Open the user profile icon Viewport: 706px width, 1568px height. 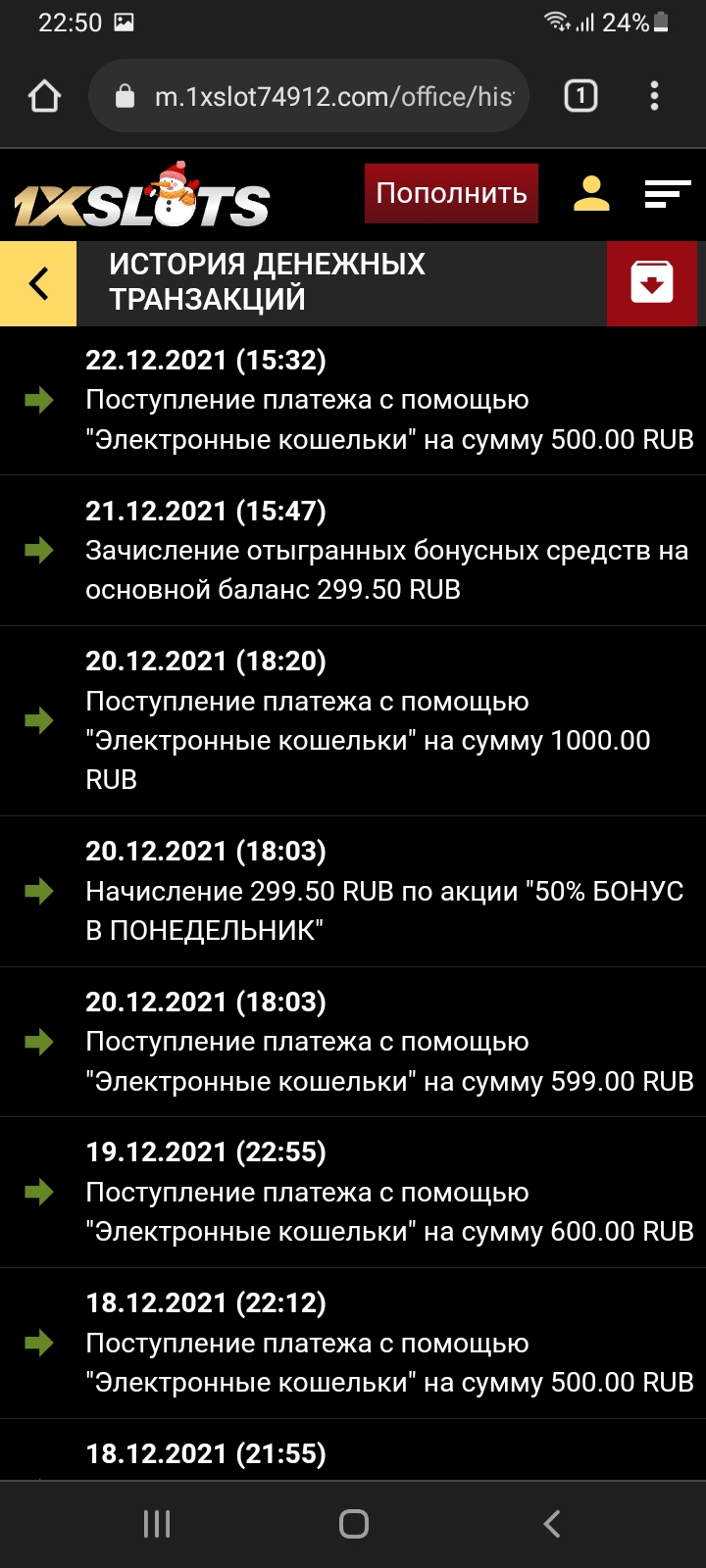(591, 193)
